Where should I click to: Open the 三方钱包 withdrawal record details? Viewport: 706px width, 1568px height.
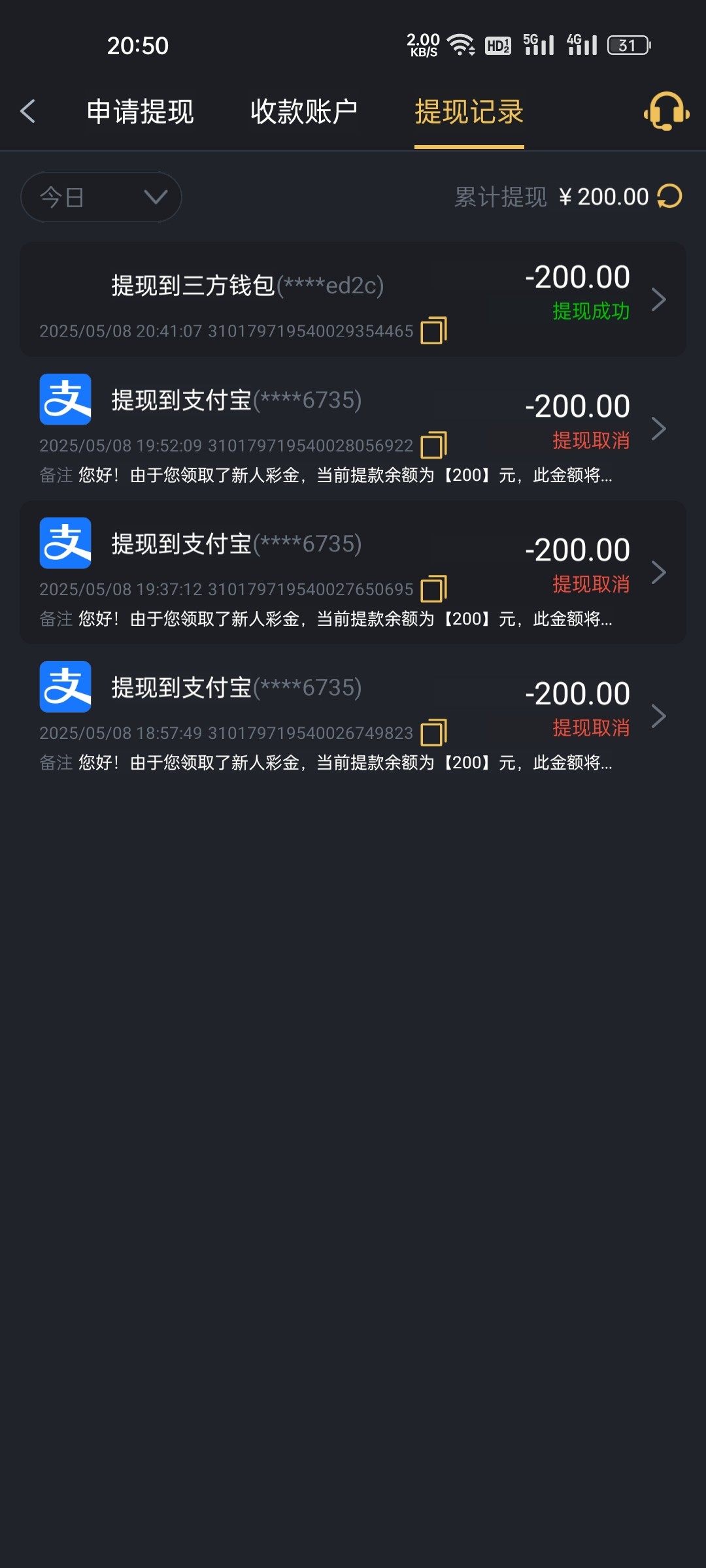tap(353, 299)
